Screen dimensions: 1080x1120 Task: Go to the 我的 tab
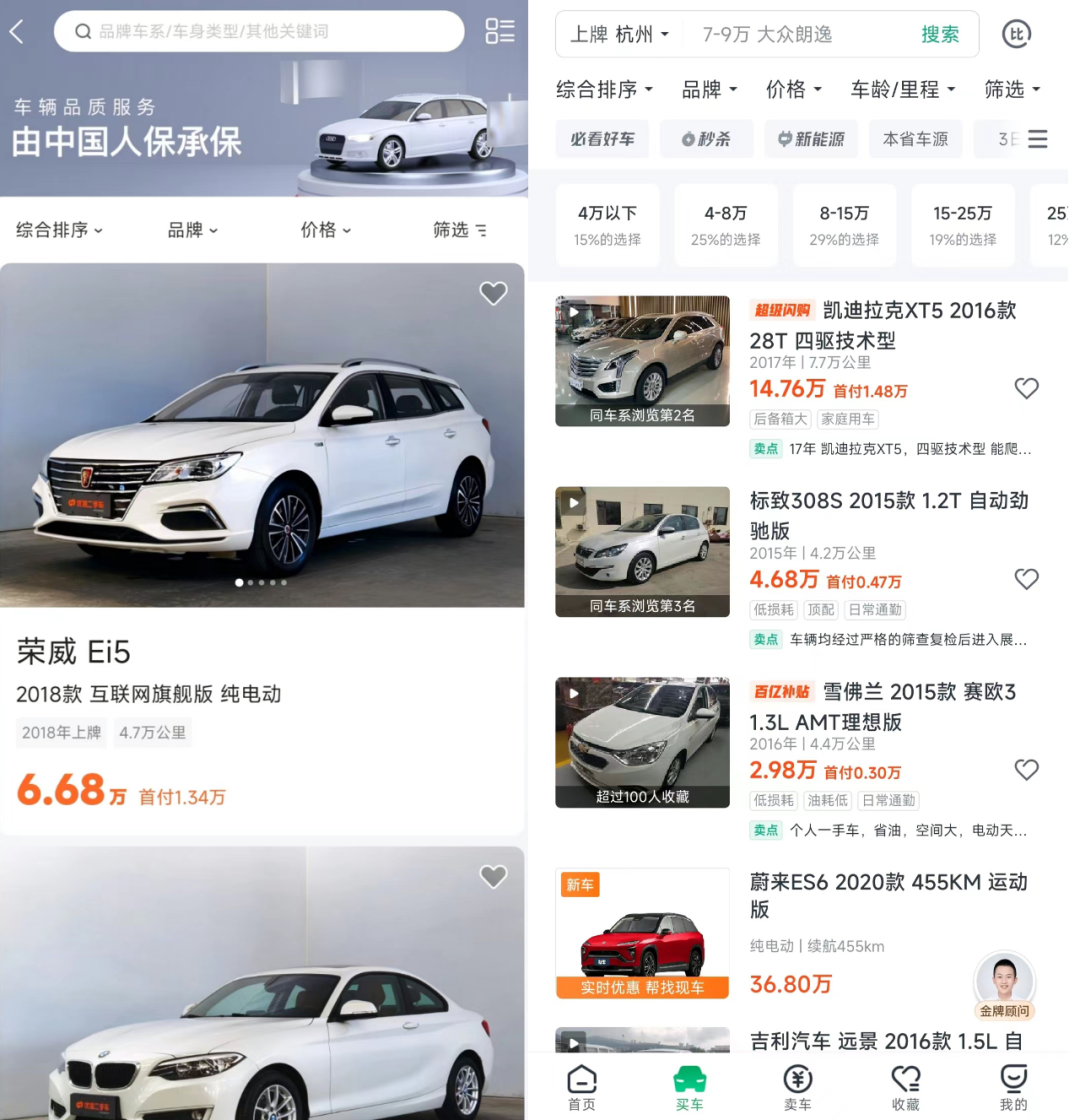(1013, 1087)
